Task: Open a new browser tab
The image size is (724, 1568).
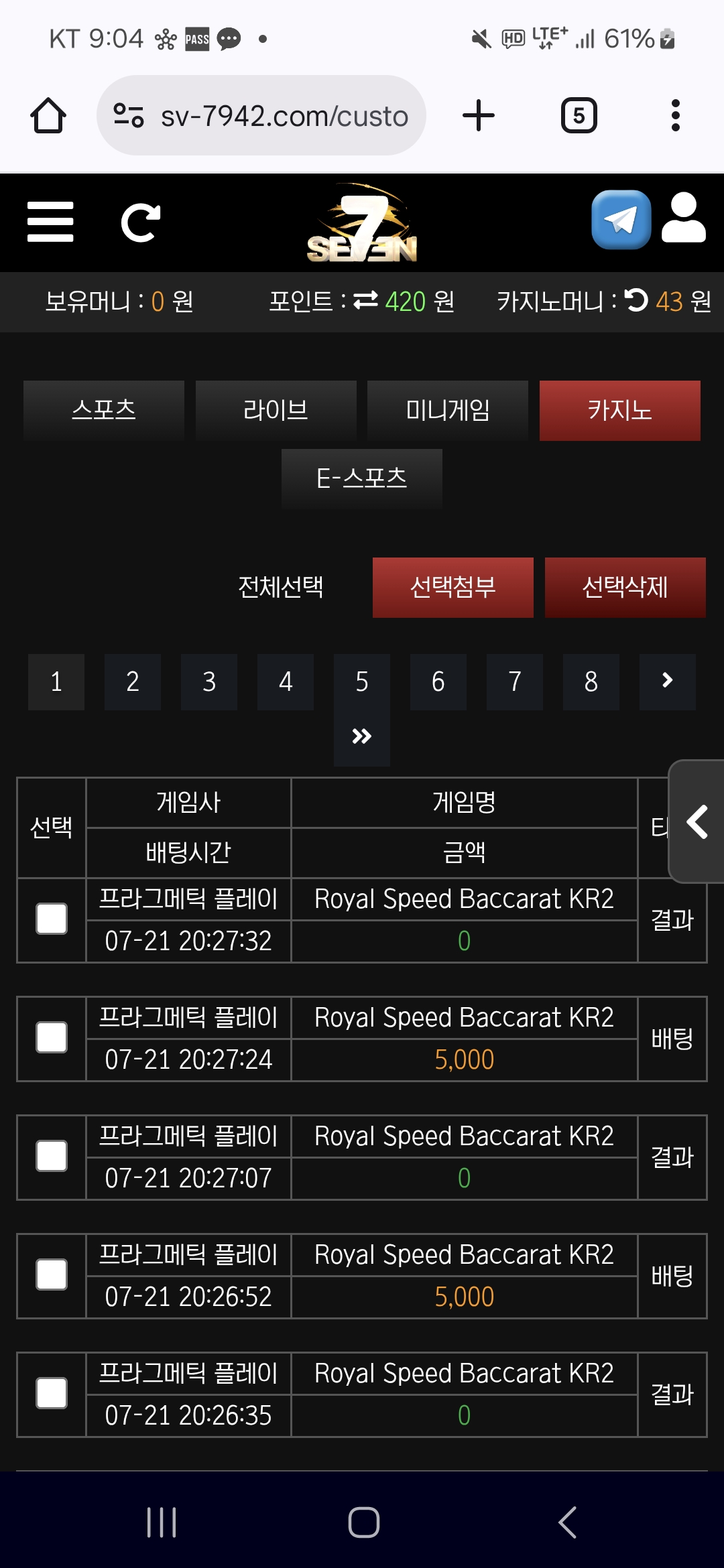Action: tap(479, 115)
